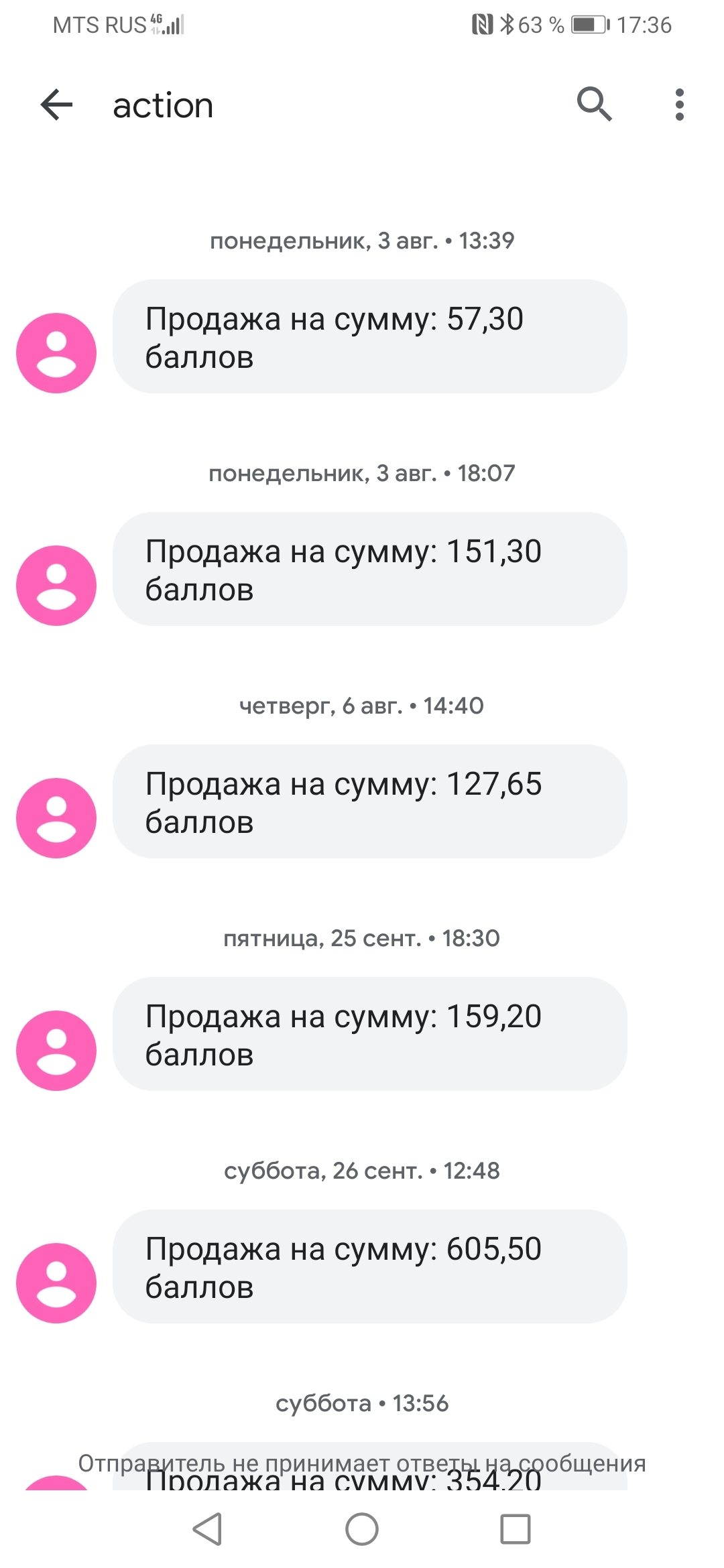Select the message with 605,50 баллов
The image size is (724, 1568).
(369, 1266)
